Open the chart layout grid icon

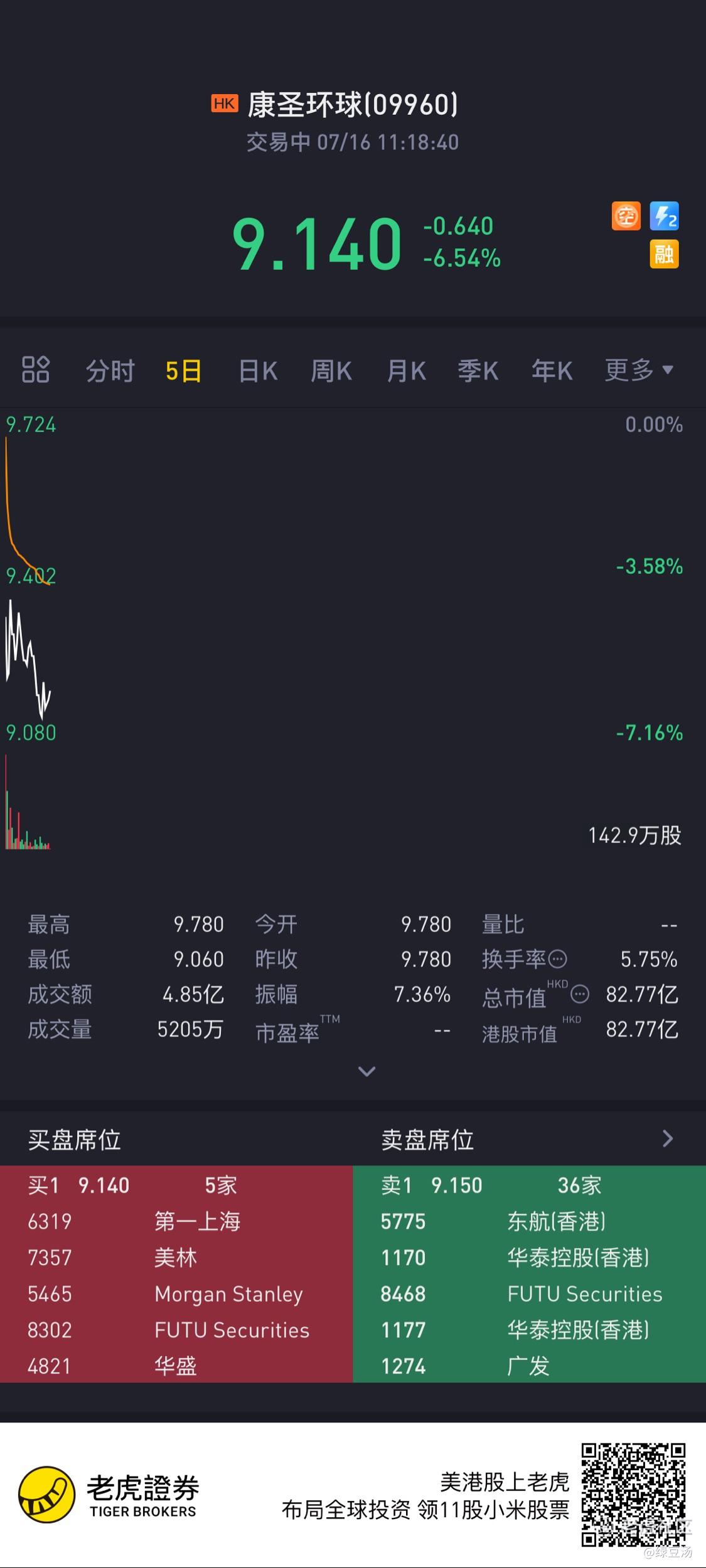coord(36,369)
